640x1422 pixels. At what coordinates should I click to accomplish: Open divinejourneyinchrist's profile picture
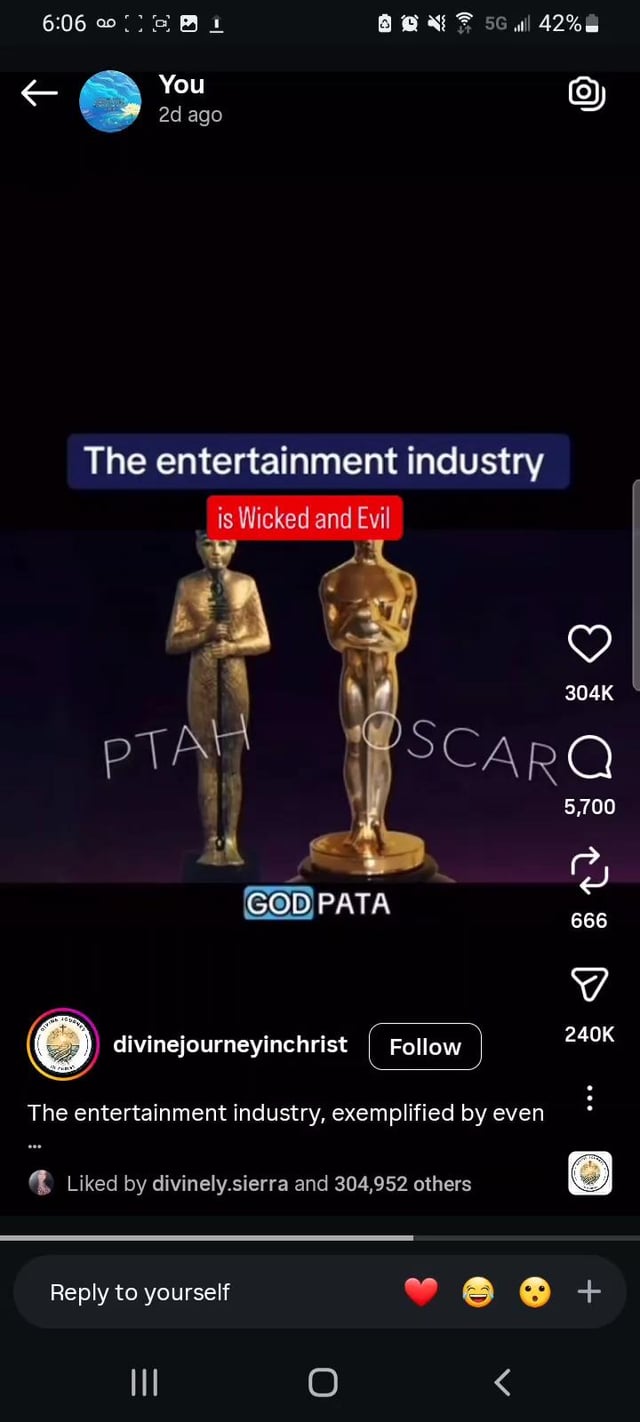[62, 1045]
